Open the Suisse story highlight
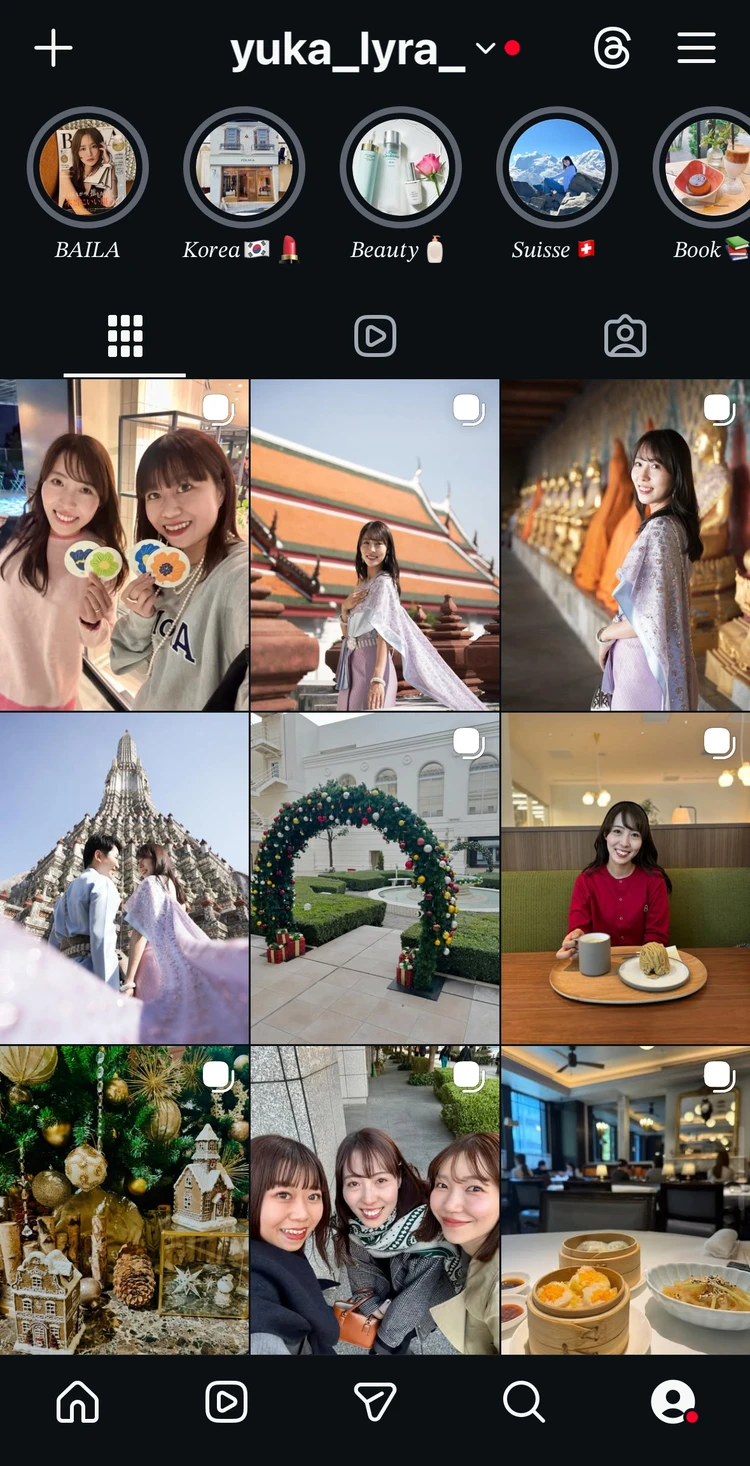 coord(556,167)
